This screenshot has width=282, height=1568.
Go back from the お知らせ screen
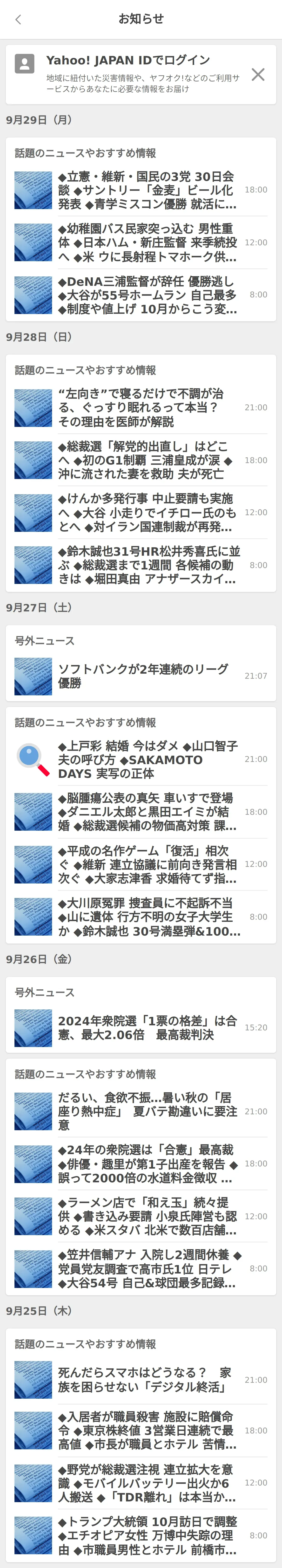(x=18, y=20)
